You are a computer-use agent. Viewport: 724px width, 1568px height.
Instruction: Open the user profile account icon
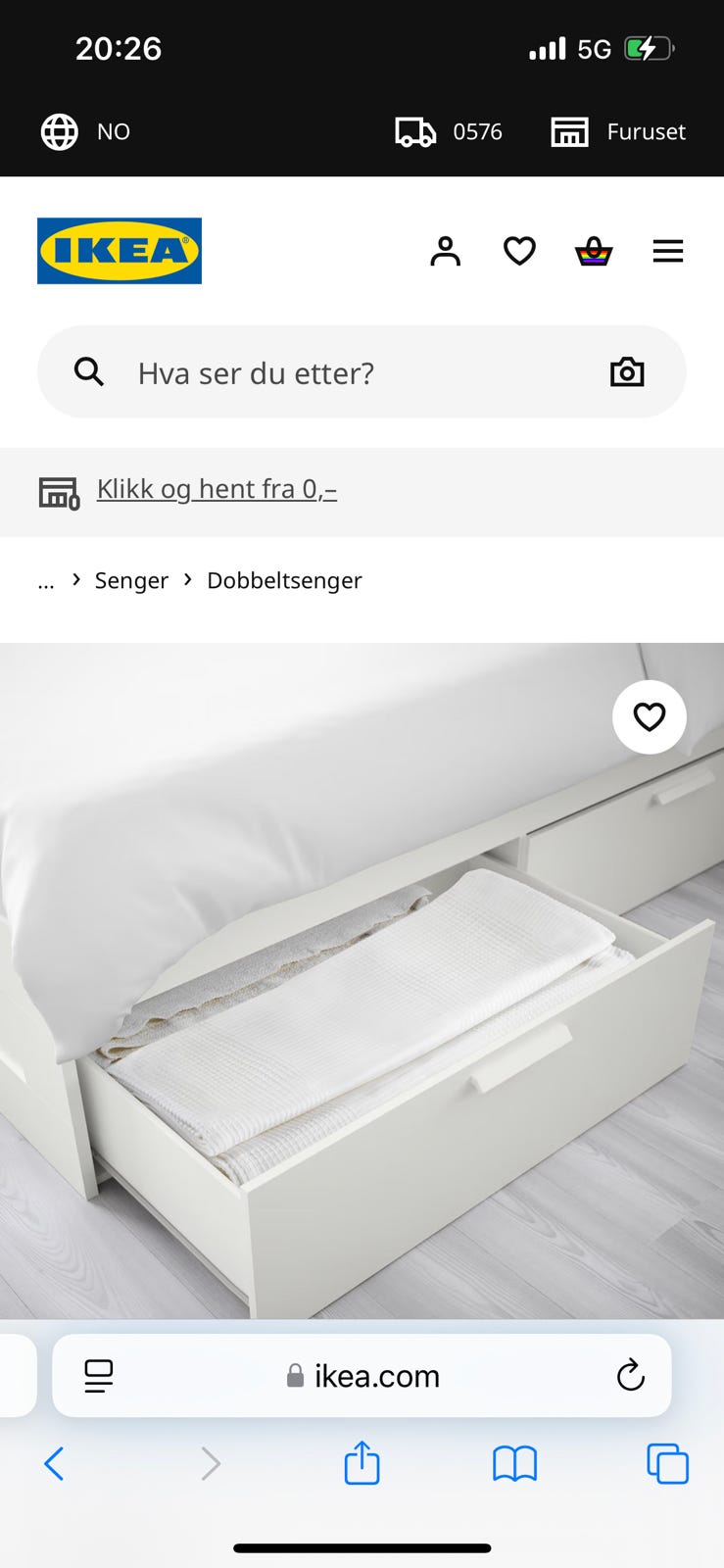[x=445, y=251]
